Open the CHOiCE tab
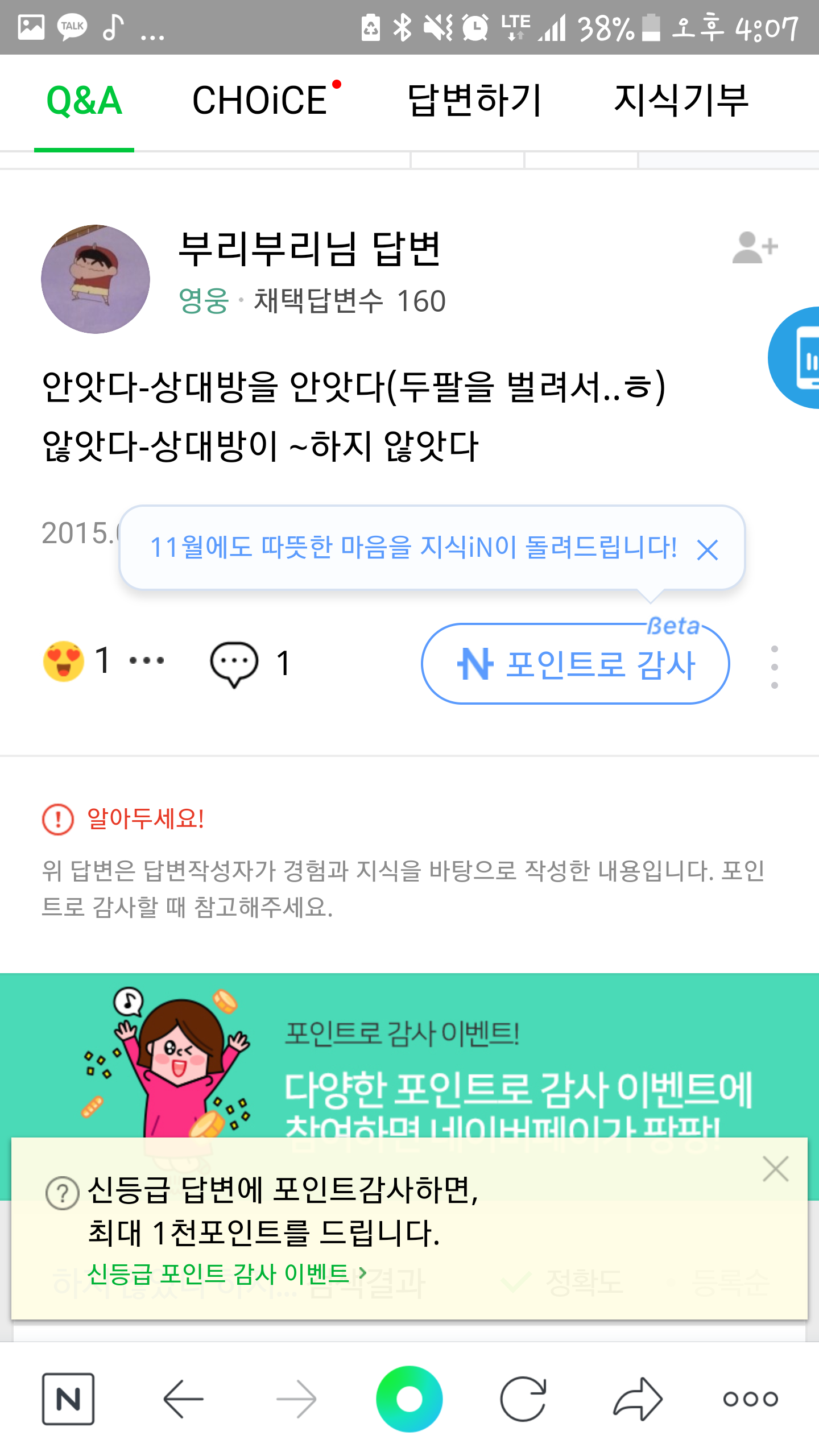This screenshot has width=819, height=1456. point(260,101)
